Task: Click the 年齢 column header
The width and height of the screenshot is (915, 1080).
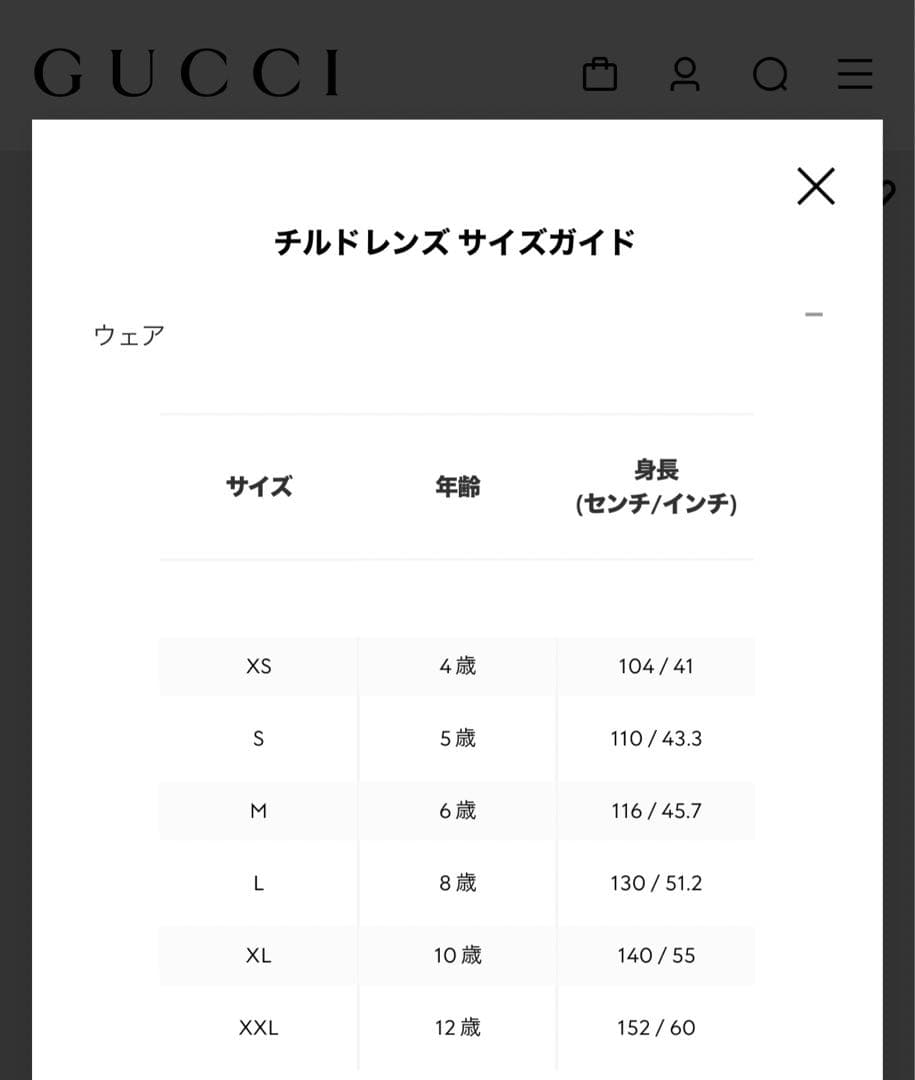Action: 457,487
